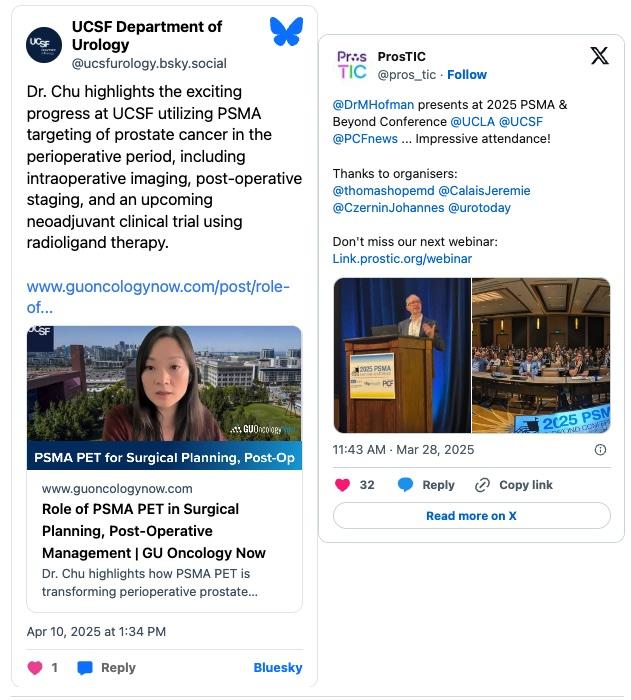Follow ProsTIC on X
This screenshot has width=631, height=700.
[x=467, y=75]
